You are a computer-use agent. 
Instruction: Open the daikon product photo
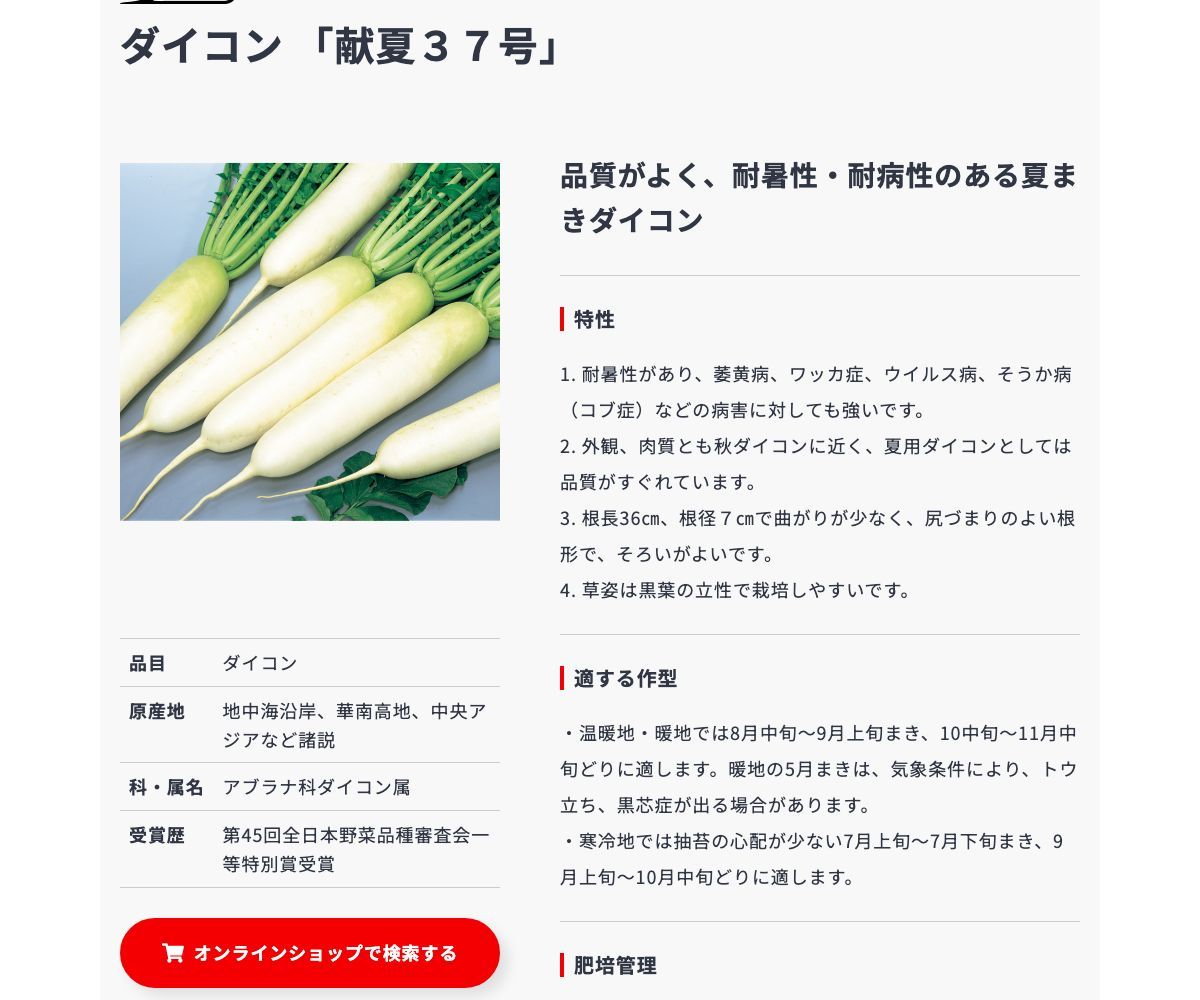(310, 342)
